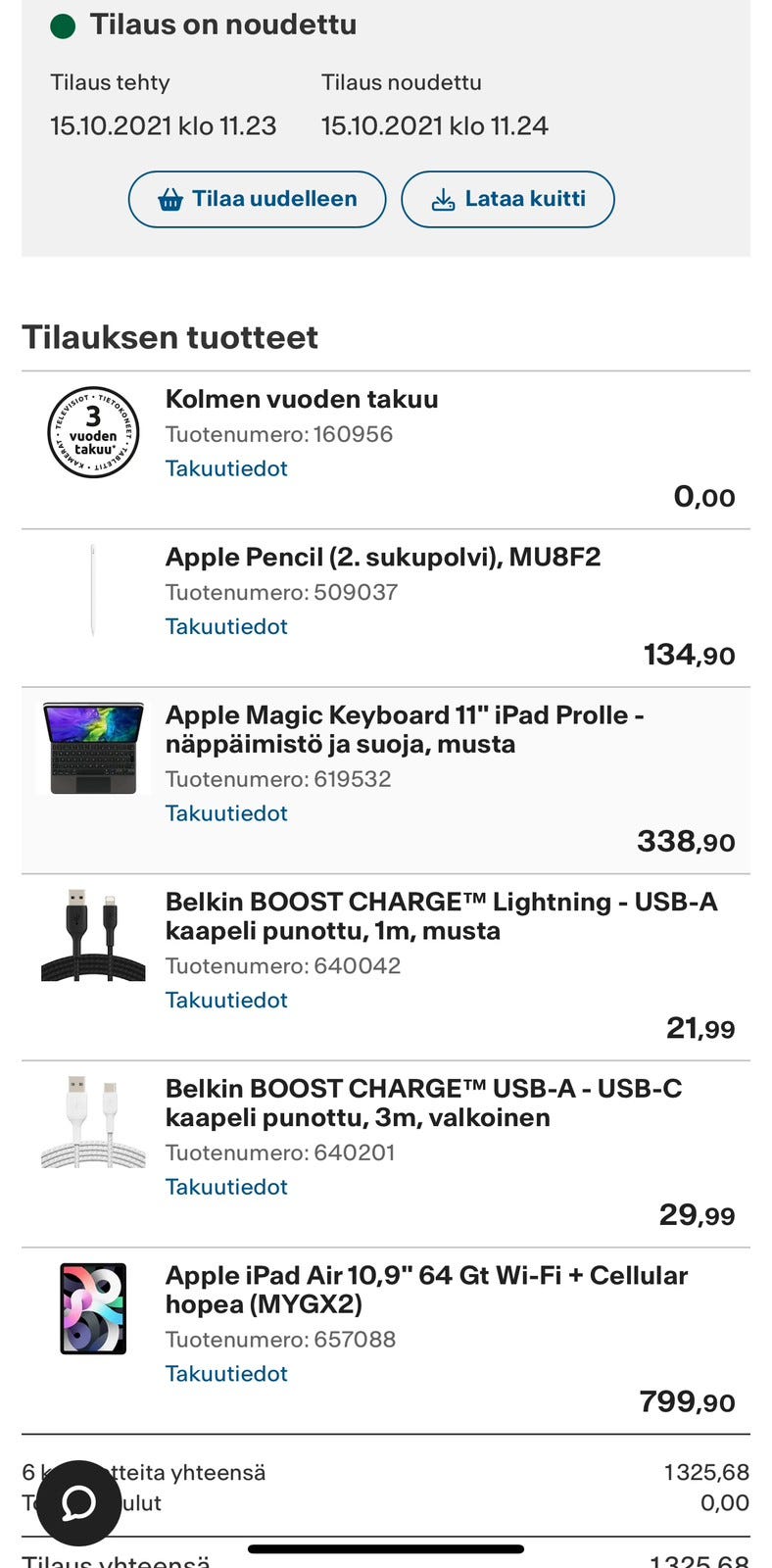Open the Apple iPad Air product row

pos(426,1290)
